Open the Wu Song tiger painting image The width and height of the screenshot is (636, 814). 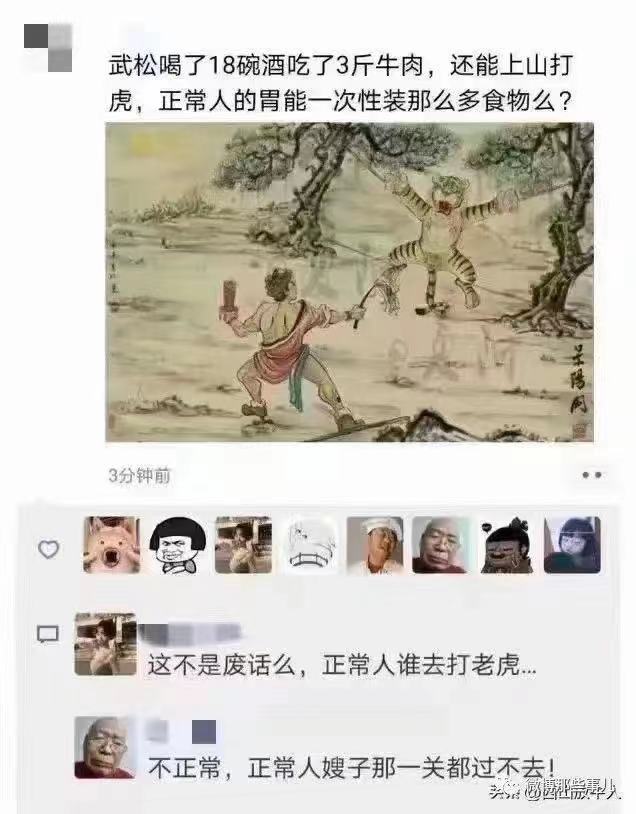pos(349,282)
